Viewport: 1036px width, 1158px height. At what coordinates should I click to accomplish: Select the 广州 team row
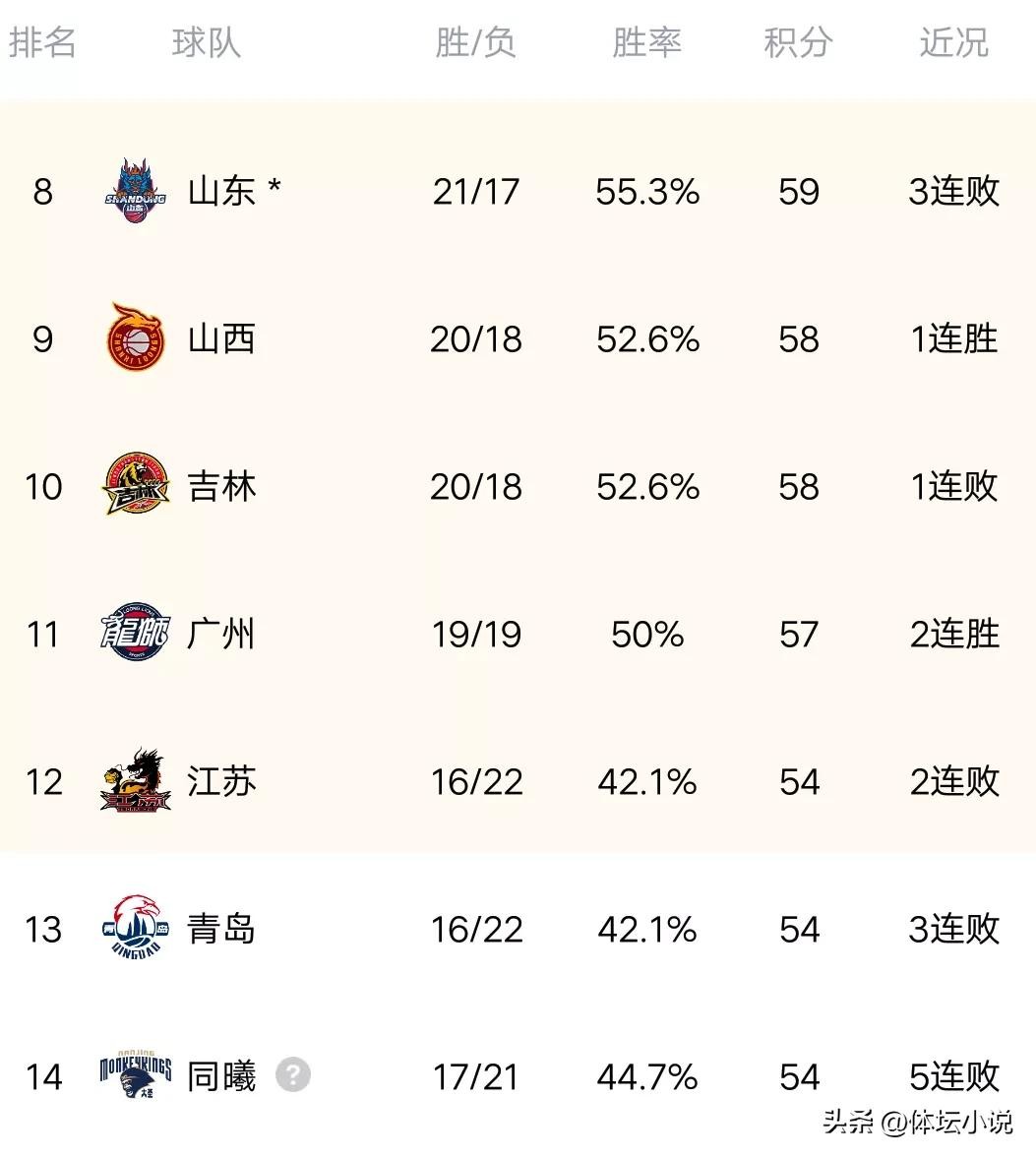pos(221,634)
